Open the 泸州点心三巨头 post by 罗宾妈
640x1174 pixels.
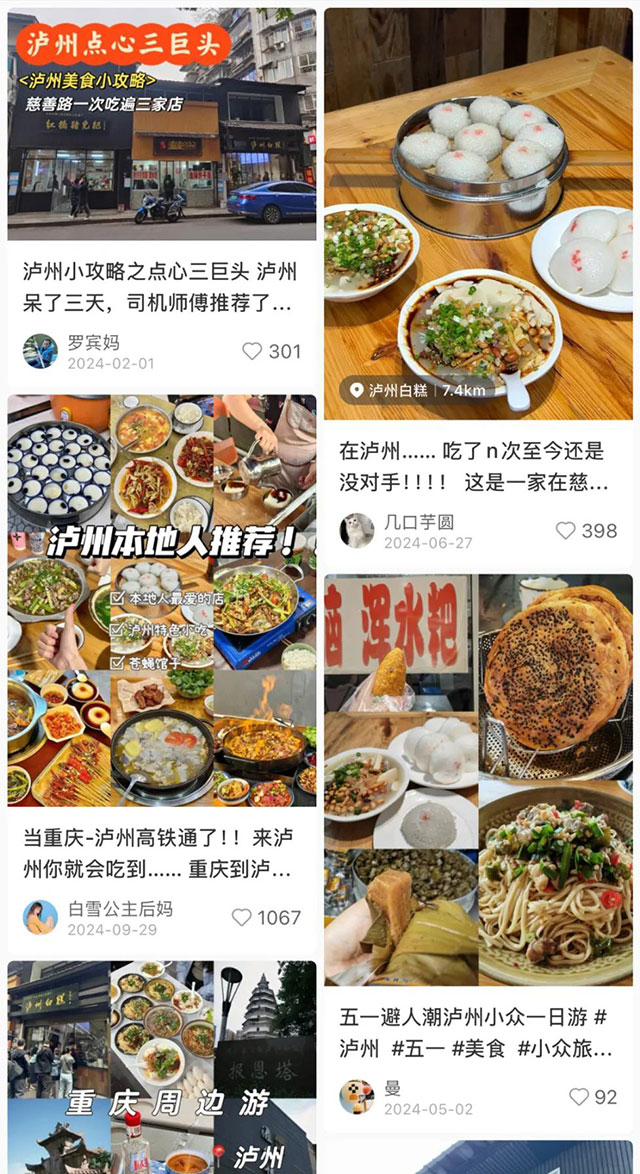[x=161, y=125]
